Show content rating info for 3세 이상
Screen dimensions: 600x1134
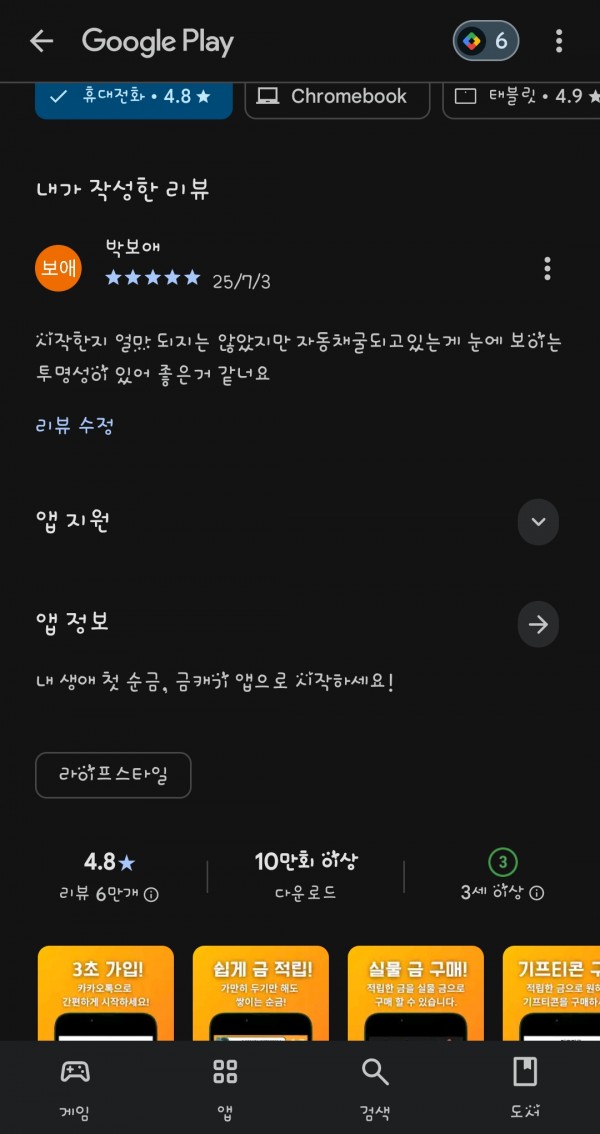point(536,893)
